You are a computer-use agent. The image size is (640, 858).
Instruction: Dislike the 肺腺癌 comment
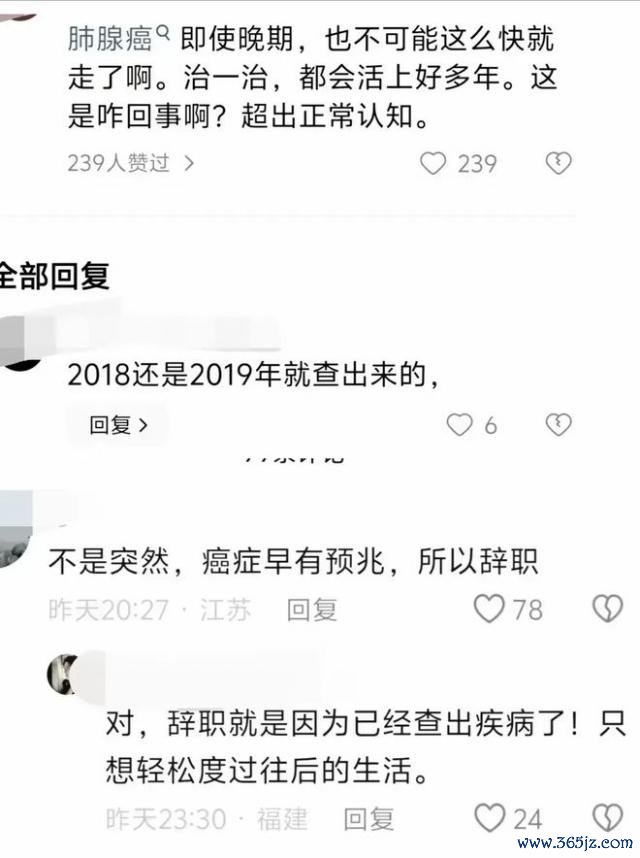tap(557, 163)
